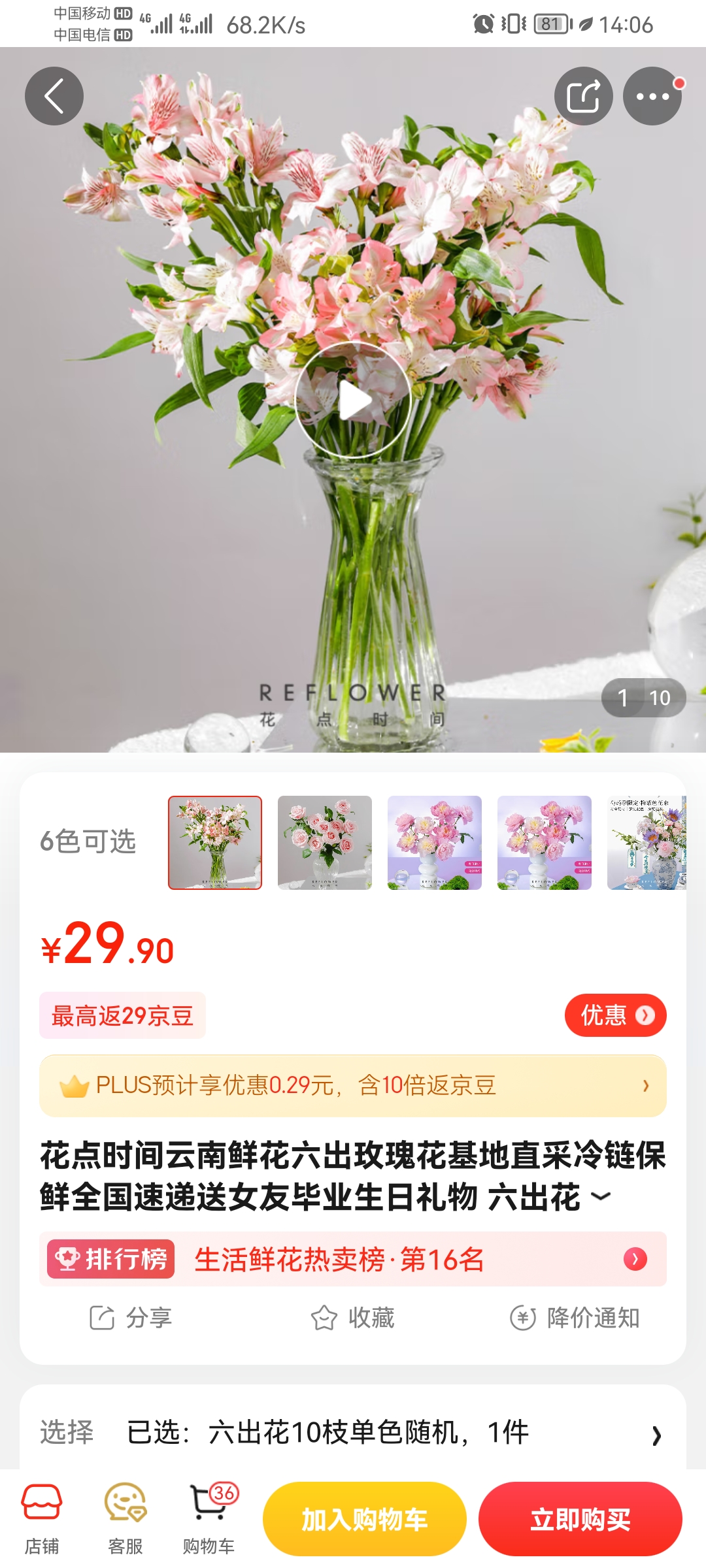Open the 优惠 coupons button
This screenshot has height=1568, width=706.
click(x=615, y=1015)
